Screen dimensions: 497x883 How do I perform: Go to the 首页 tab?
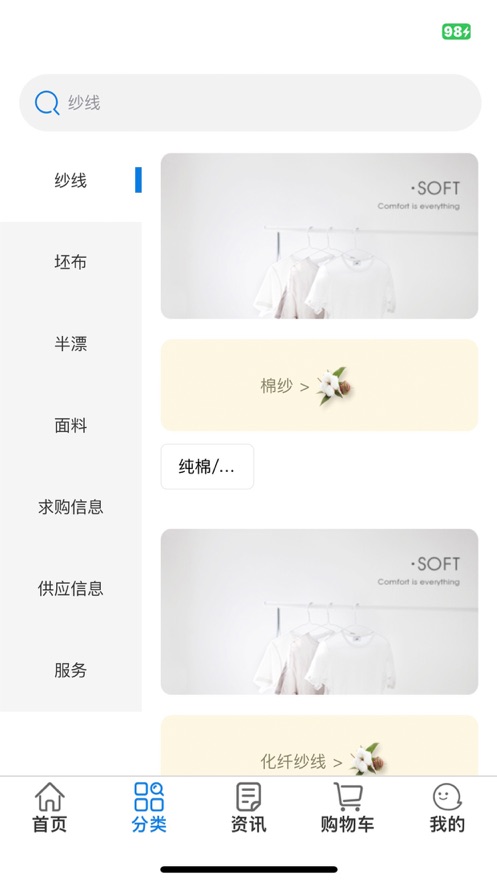click(50, 808)
